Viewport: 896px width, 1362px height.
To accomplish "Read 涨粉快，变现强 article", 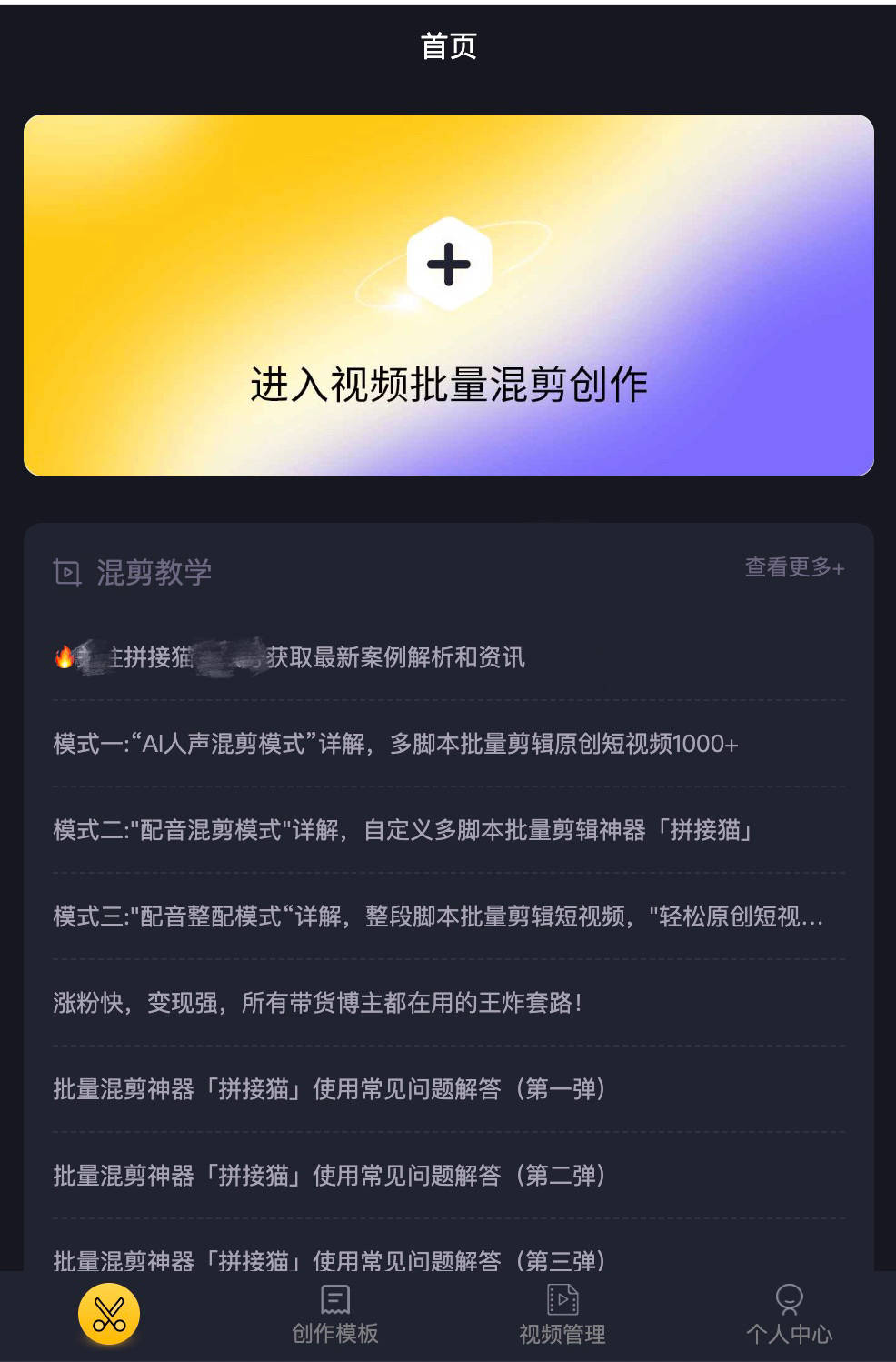I will (x=318, y=1003).
